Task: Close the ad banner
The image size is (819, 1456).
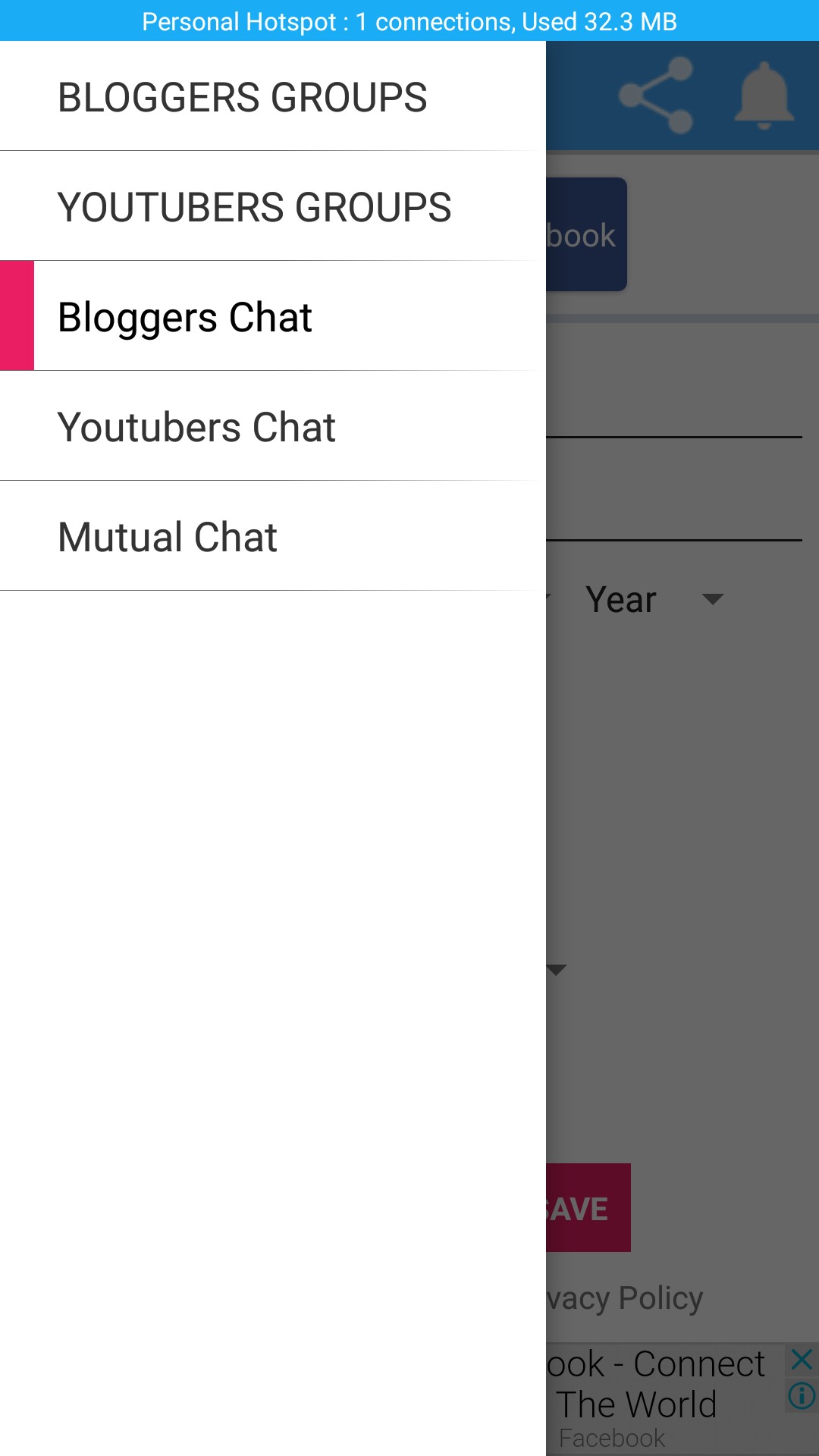Action: click(802, 1359)
